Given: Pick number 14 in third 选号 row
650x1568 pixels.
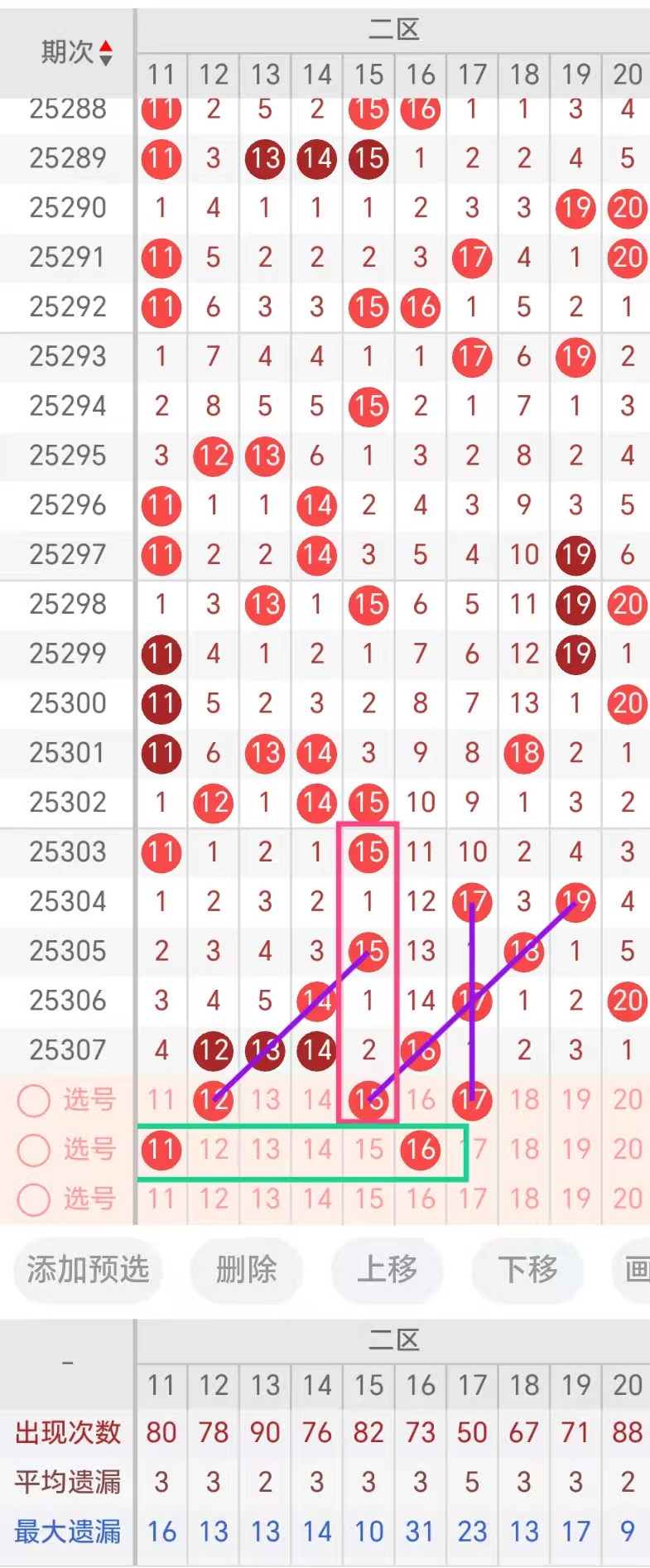Looking at the screenshot, I should (x=317, y=1199).
